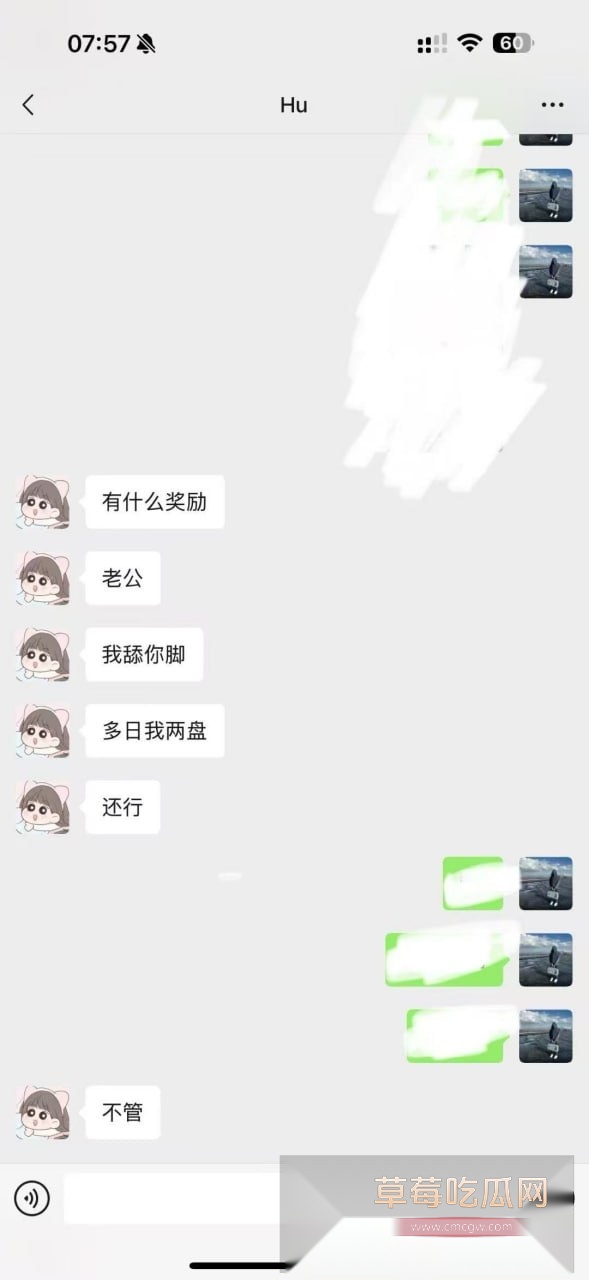The width and height of the screenshot is (589, 1280).
Task: Open the three-dot chat options menu
Action: (x=552, y=104)
